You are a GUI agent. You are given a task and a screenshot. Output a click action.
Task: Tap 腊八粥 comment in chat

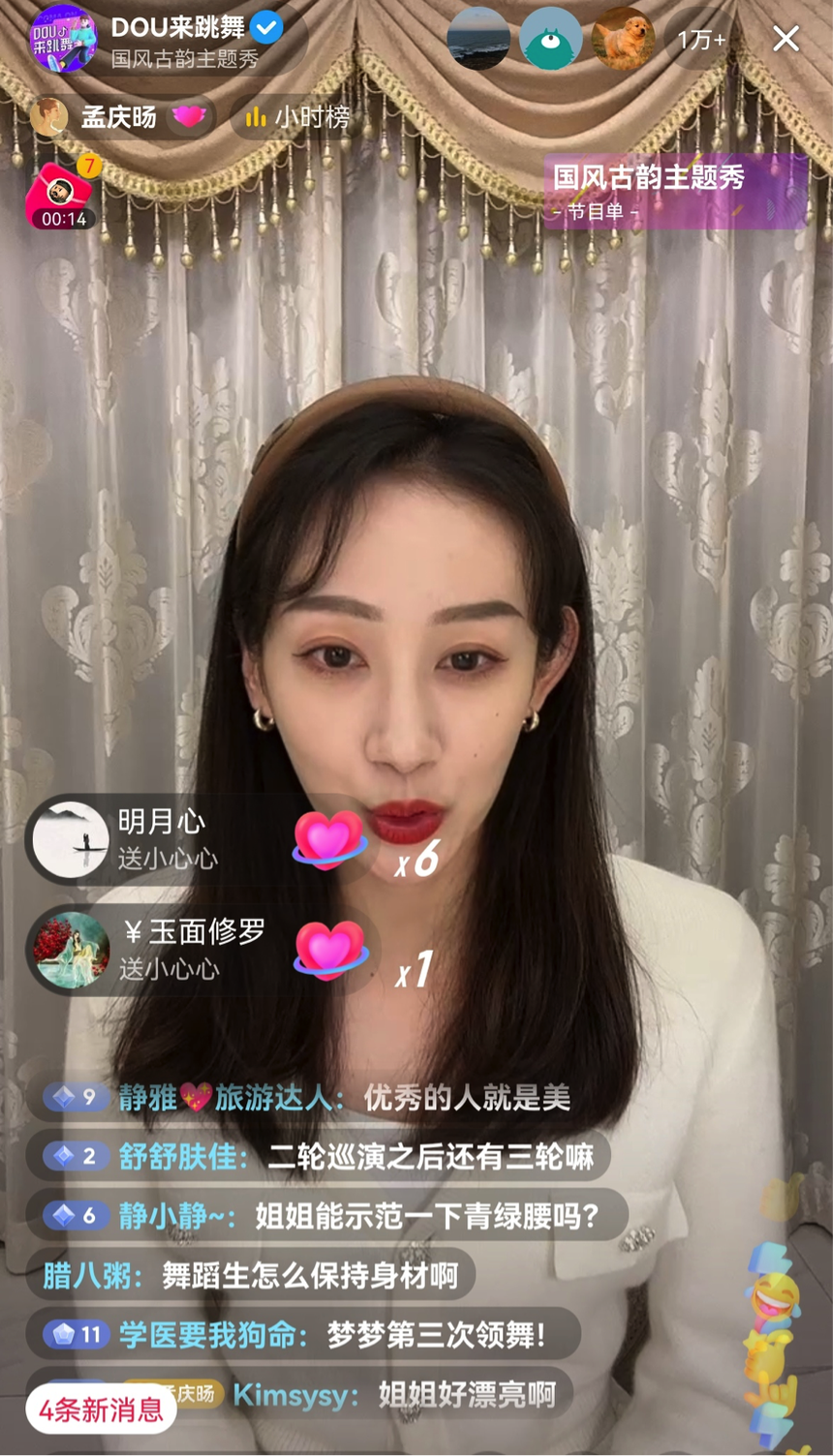tap(250, 1275)
